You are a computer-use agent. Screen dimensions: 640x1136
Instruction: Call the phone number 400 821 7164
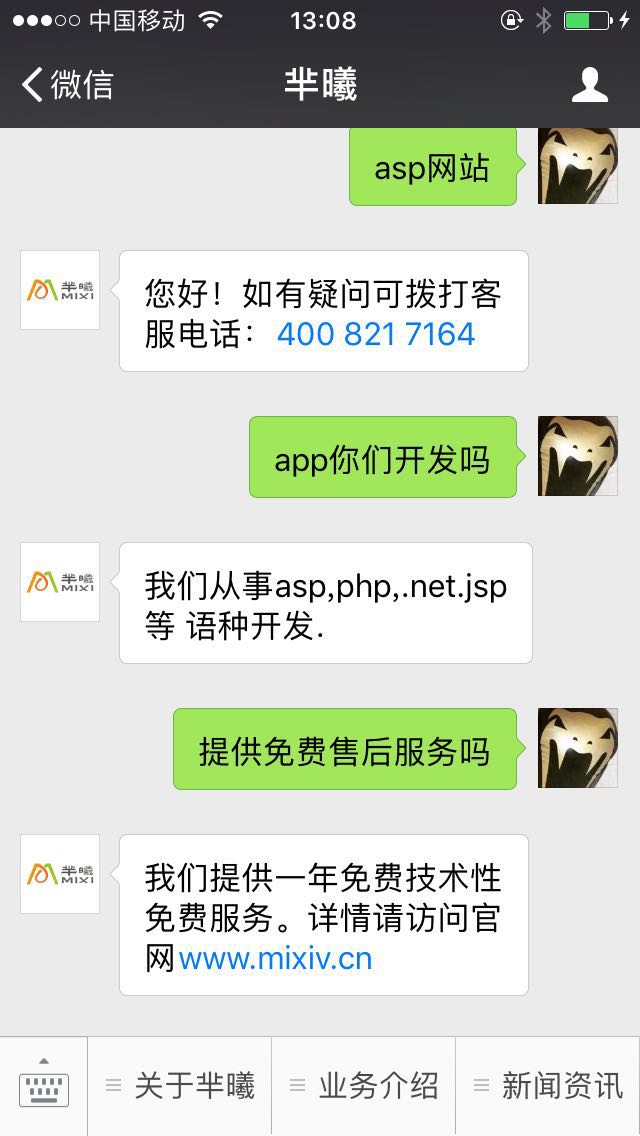tap(376, 333)
